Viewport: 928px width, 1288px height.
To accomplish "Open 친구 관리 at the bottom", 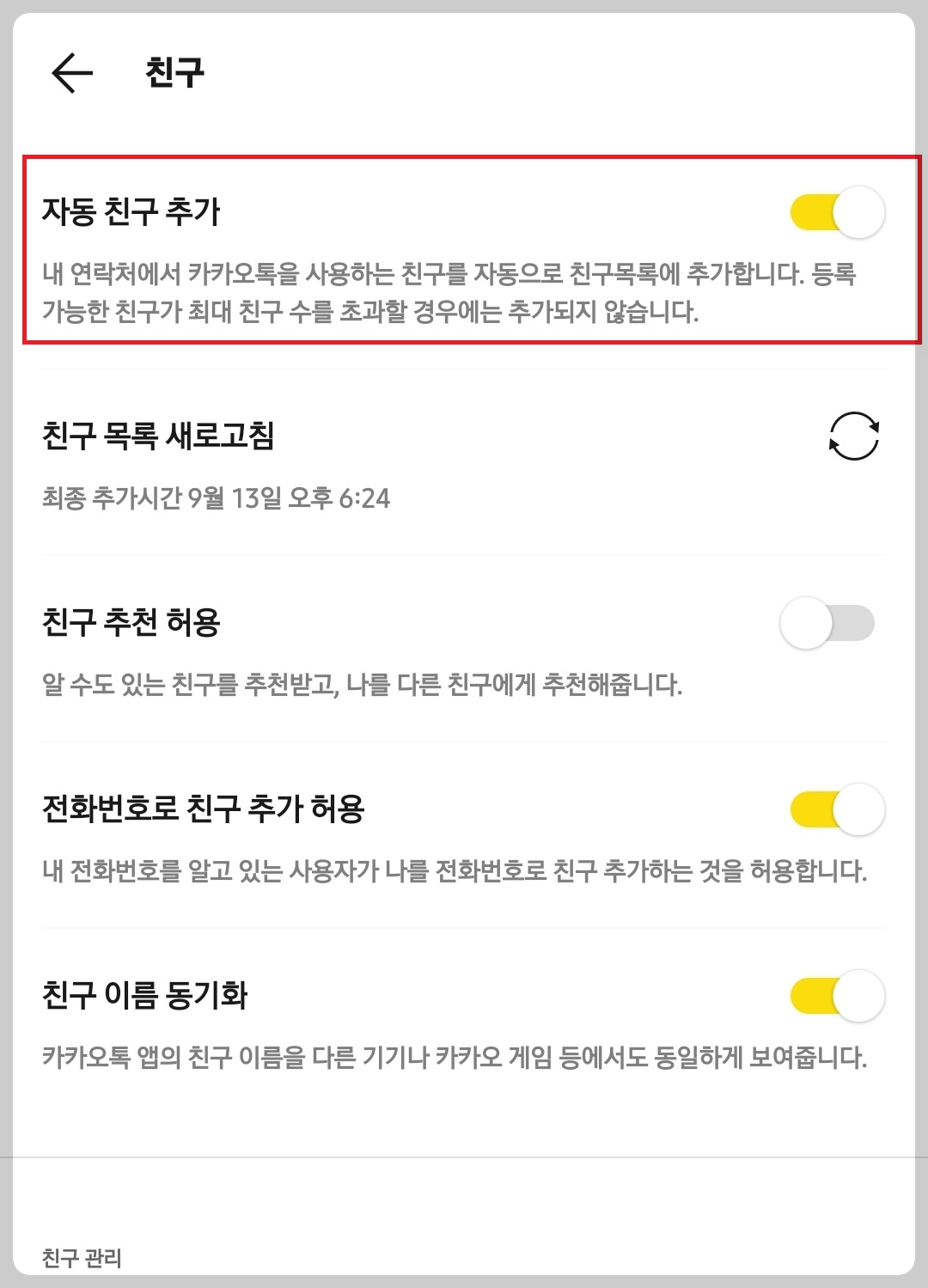I will (x=83, y=1261).
